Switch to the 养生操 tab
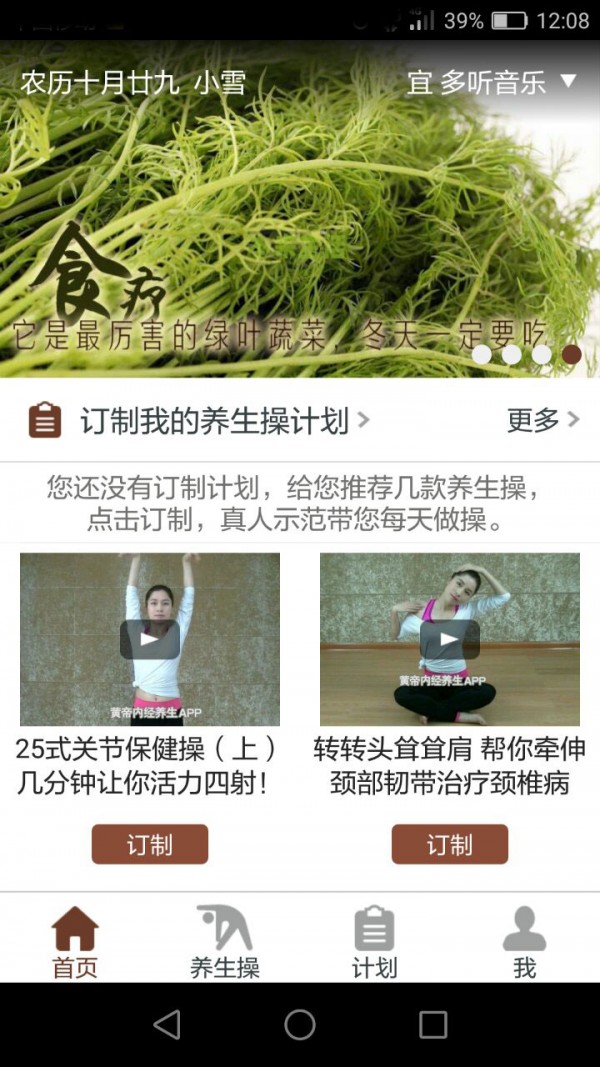 tap(225, 942)
